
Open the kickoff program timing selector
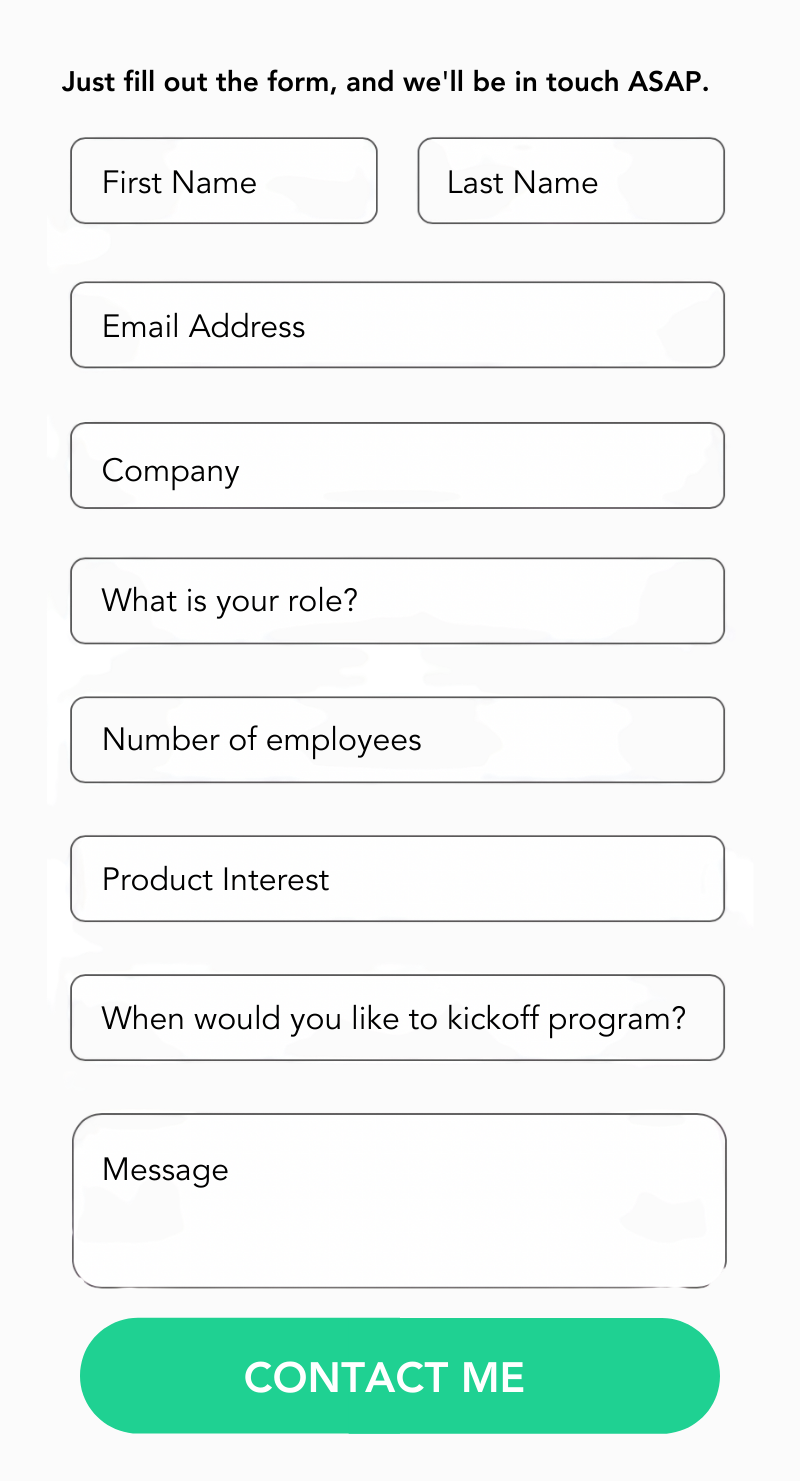click(x=397, y=1017)
